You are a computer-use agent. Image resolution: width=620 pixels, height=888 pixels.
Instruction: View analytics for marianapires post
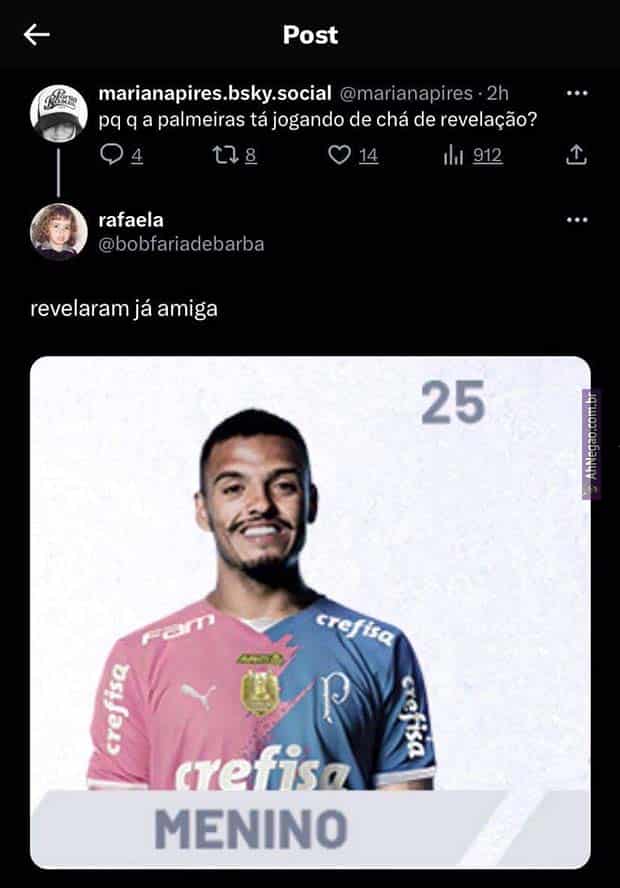[453, 155]
